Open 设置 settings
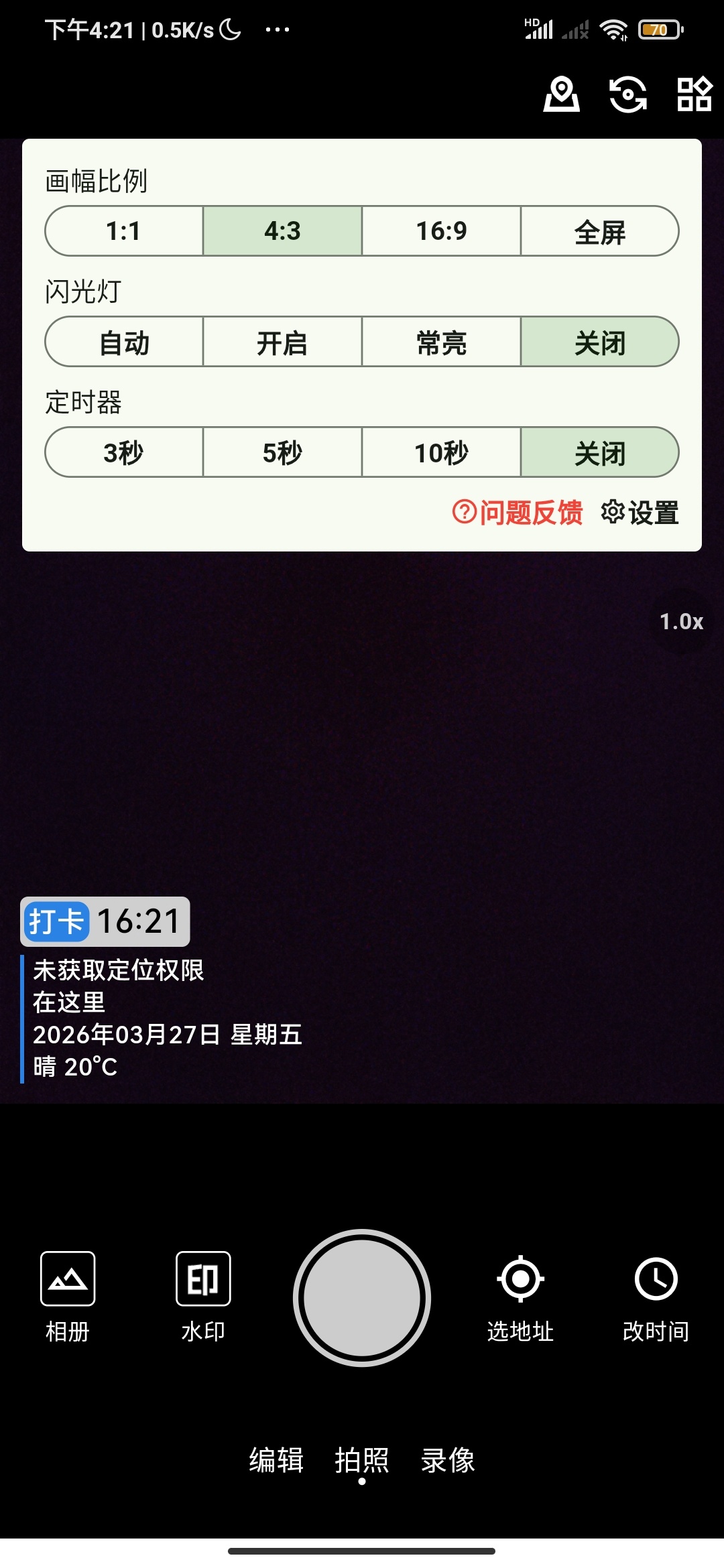The height and width of the screenshot is (1568, 724). coord(640,513)
